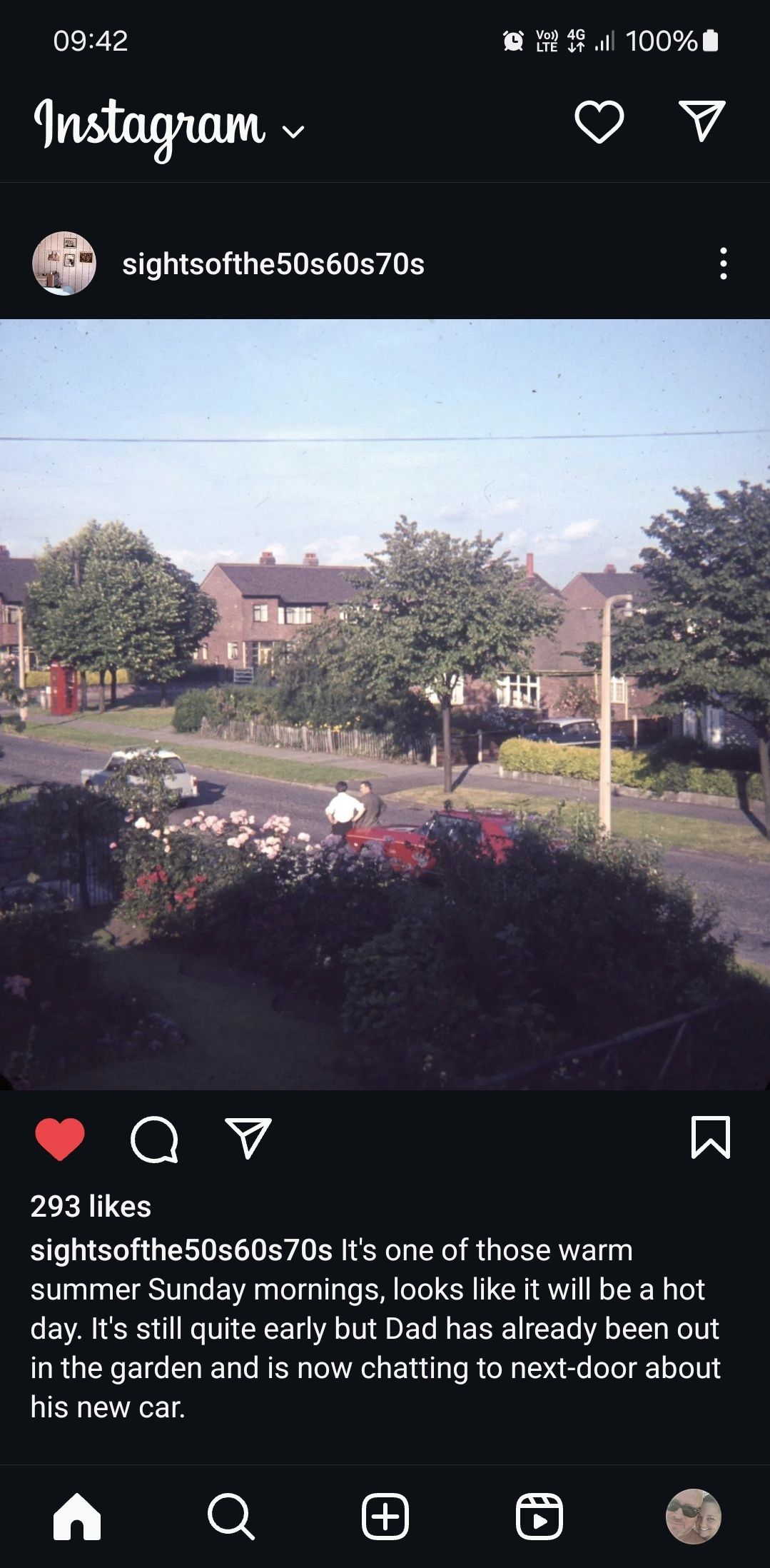Comment on this post
Image resolution: width=770 pixels, height=1568 pixels.
(154, 1139)
